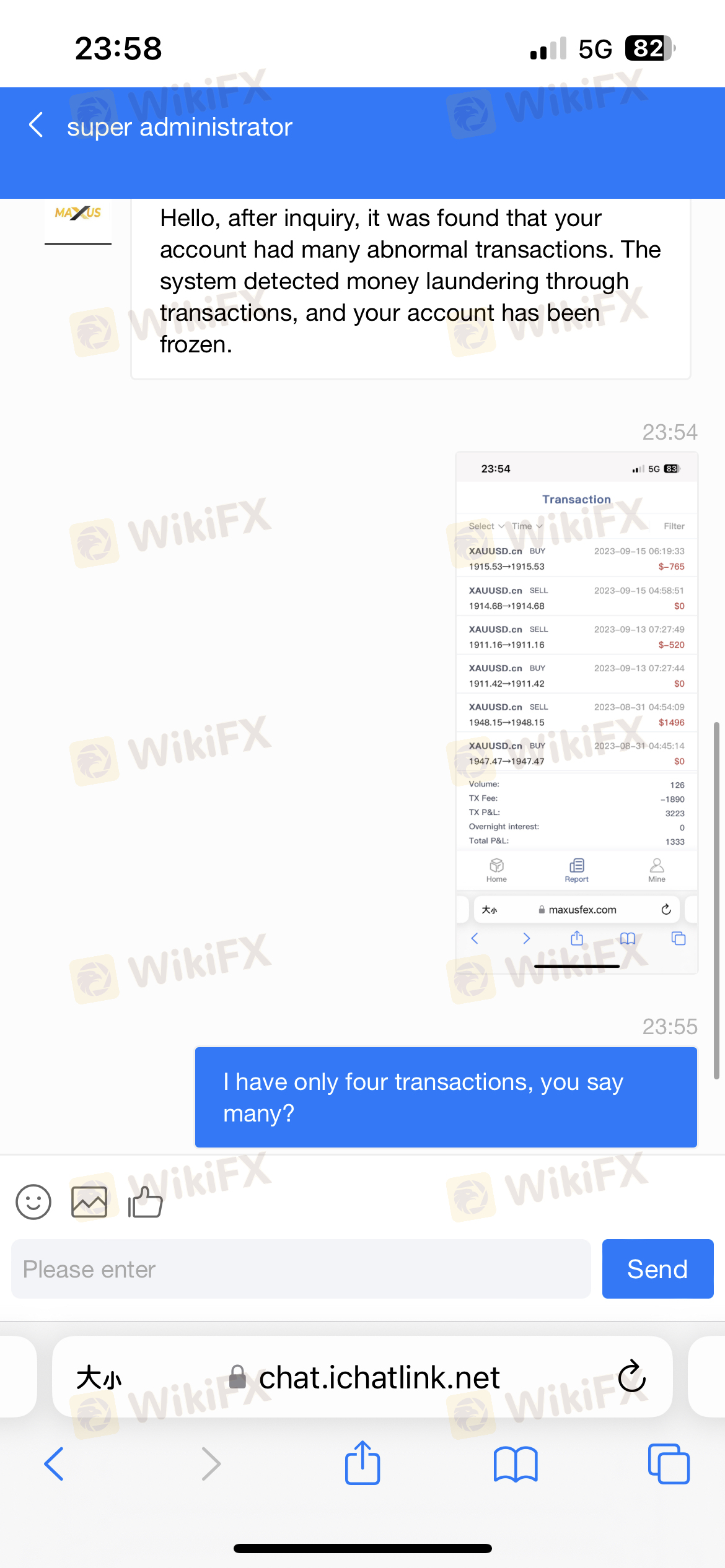Focus the 'Please enter' message field
The image size is (725, 1568).
[x=301, y=1269]
